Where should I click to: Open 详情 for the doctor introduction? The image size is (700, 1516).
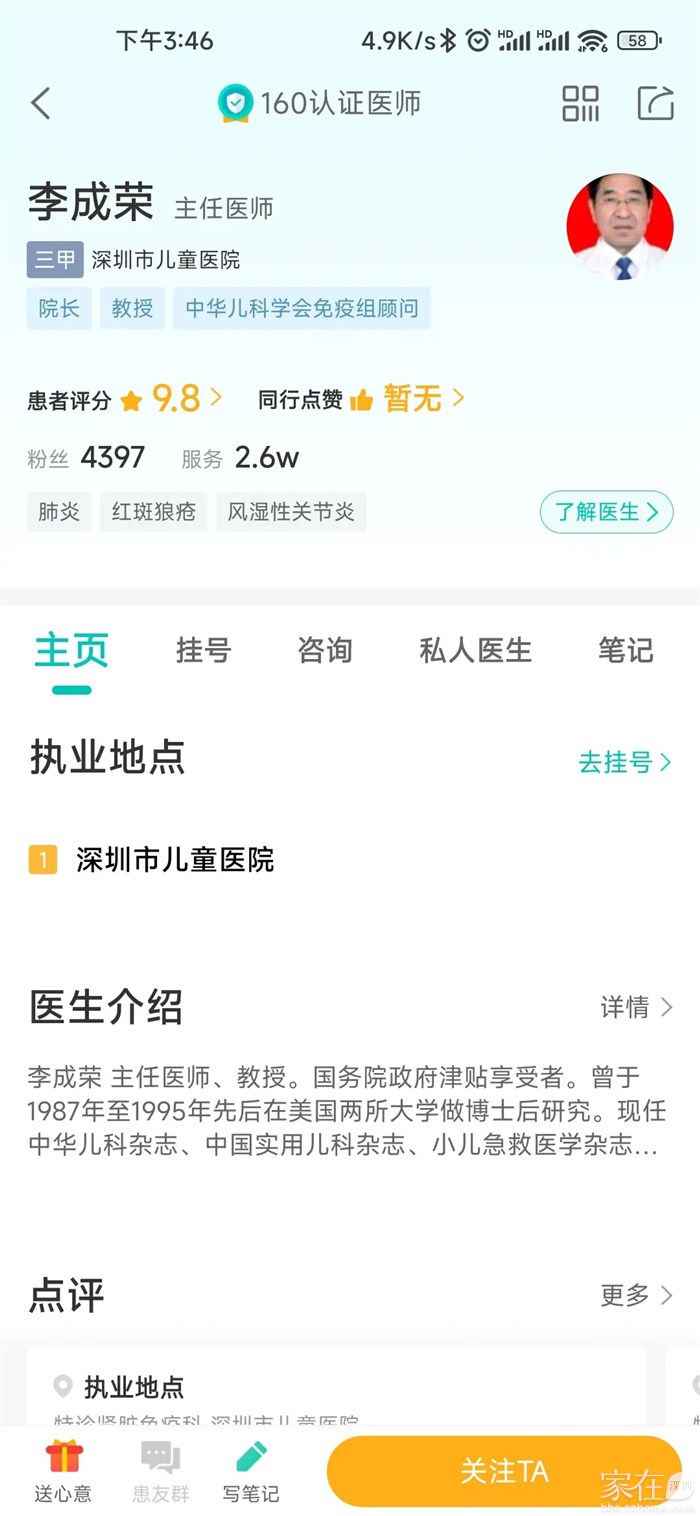636,1007
